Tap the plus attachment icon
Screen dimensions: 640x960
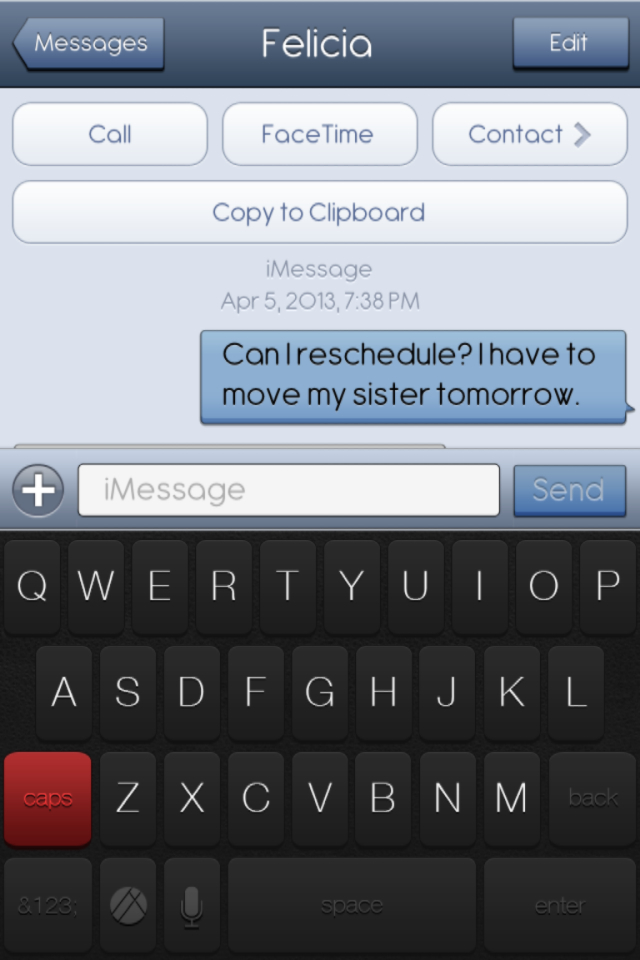tap(38, 490)
